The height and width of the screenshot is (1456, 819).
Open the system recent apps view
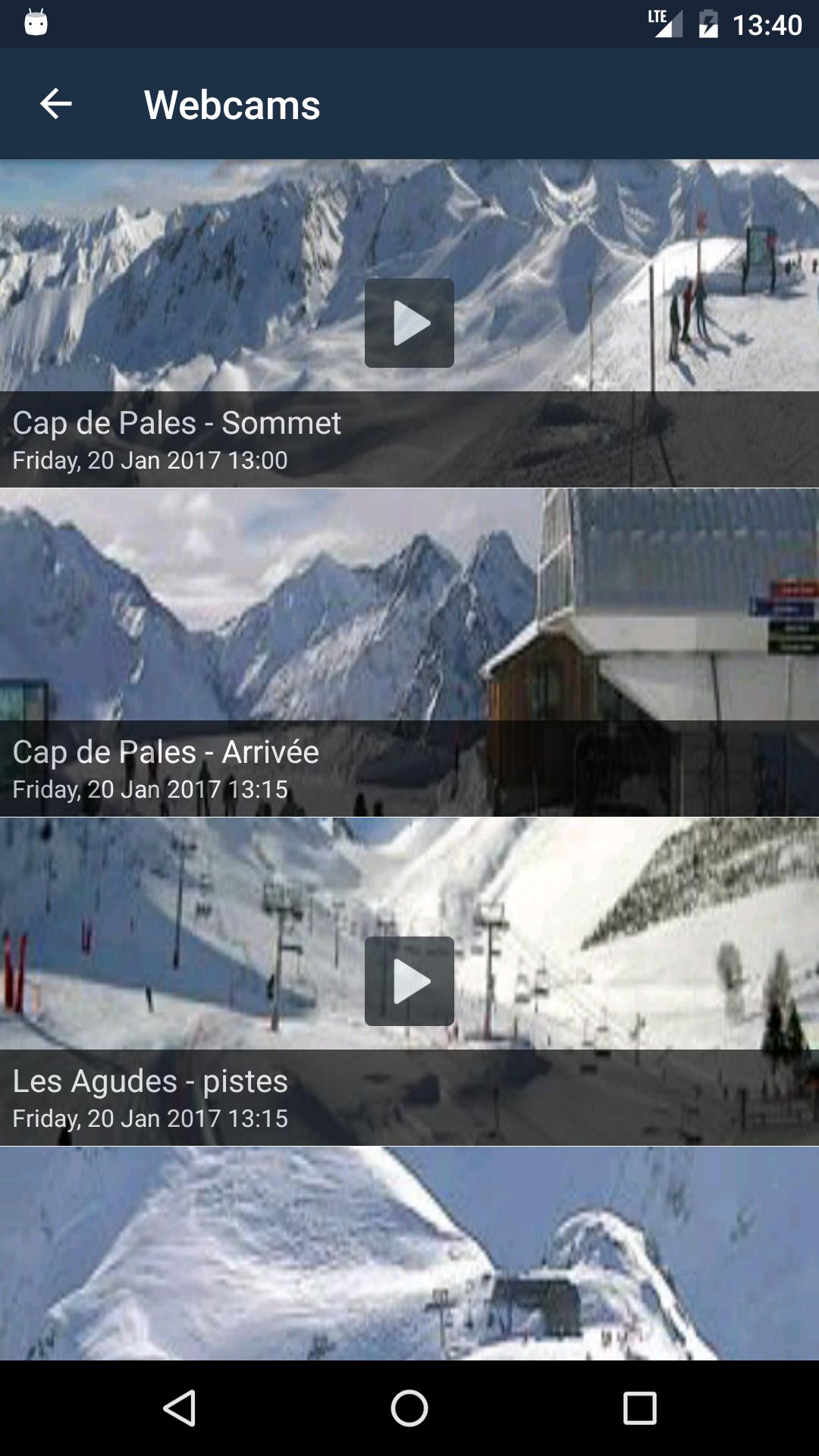[639, 1409]
